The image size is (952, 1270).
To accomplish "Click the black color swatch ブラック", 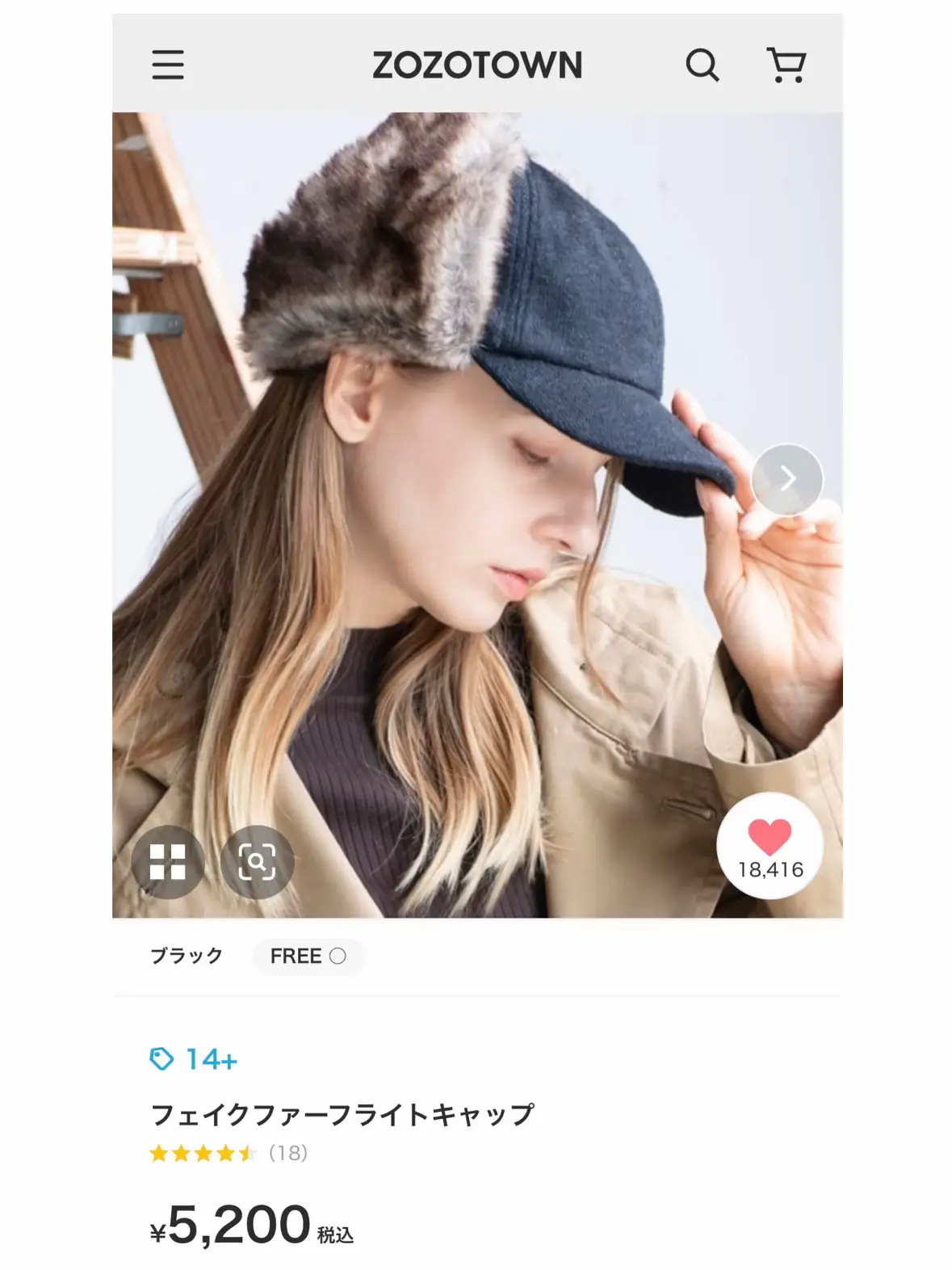I will [x=188, y=955].
